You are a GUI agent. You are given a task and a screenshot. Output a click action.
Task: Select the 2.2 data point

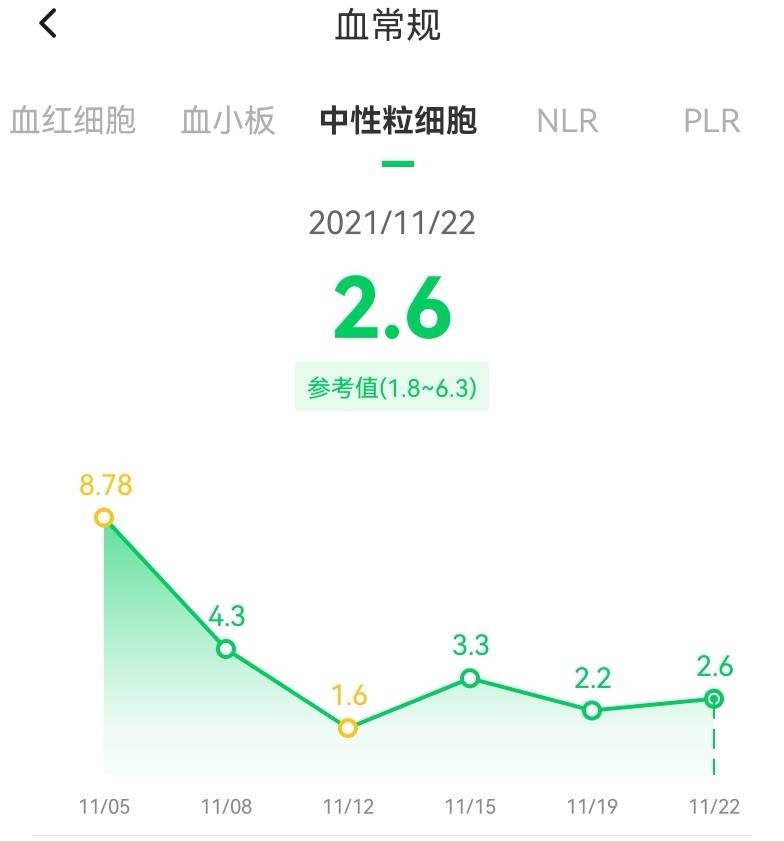(591, 710)
